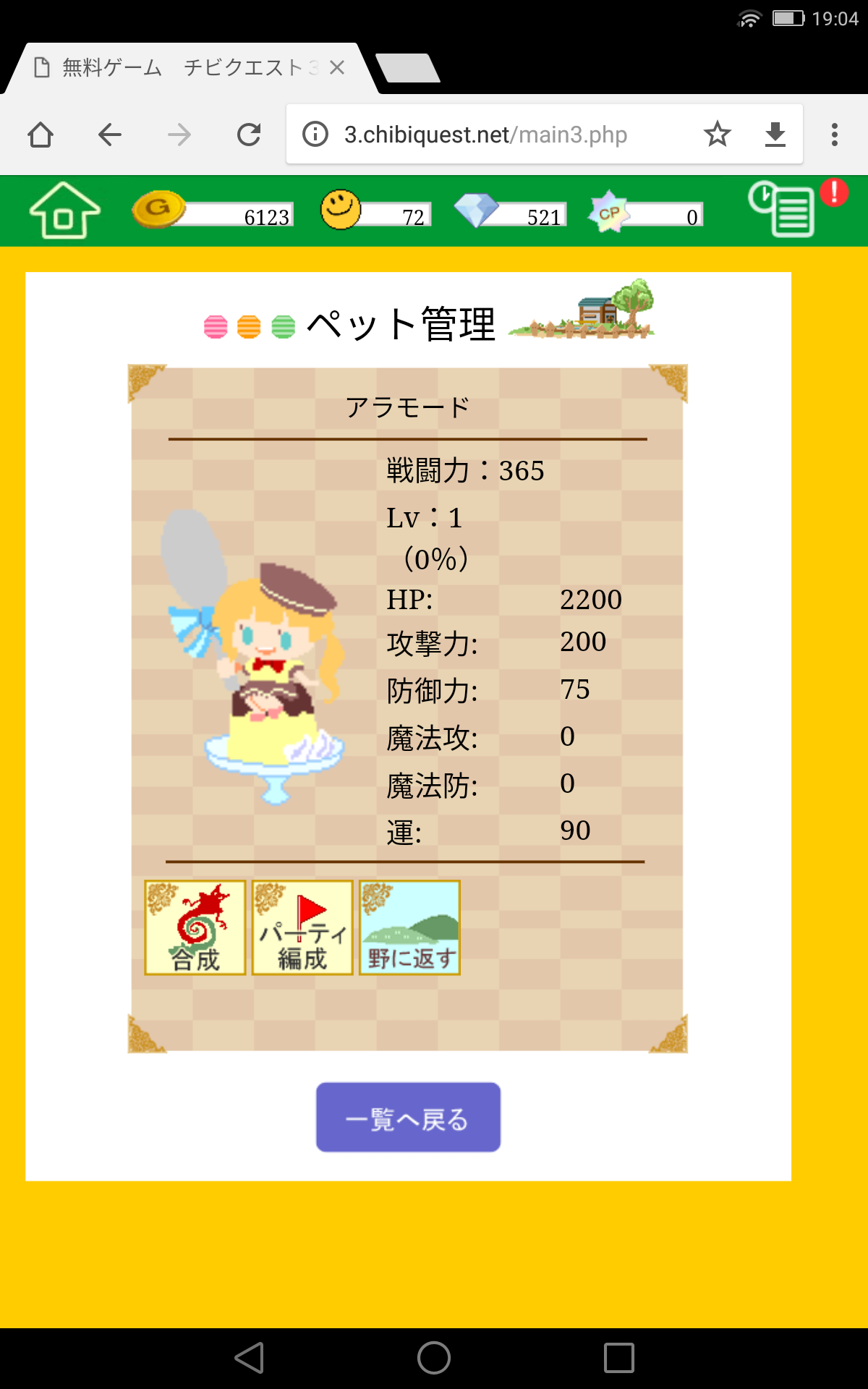Open the recent apps view
The image size is (868, 1389).
pos(618,1358)
